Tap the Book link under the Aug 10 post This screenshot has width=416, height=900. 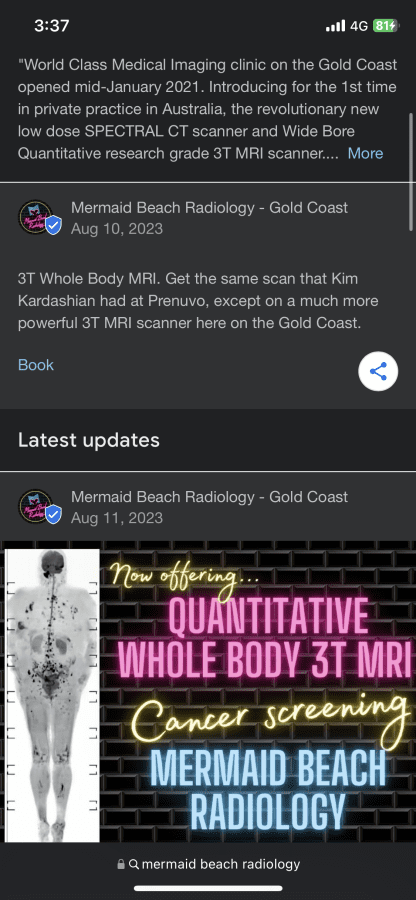pyautogui.click(x=36, y=365)
